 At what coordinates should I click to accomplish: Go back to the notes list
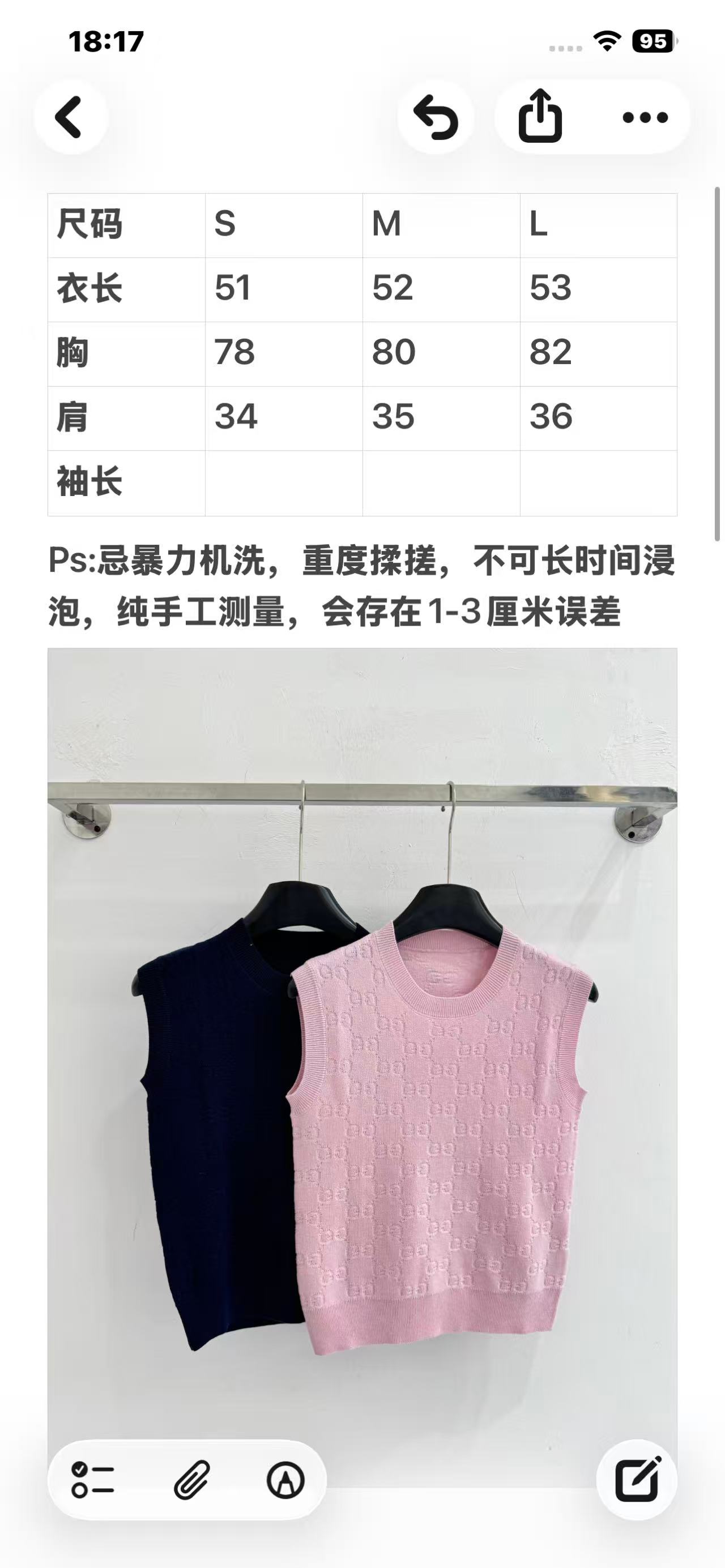[70, 117]
